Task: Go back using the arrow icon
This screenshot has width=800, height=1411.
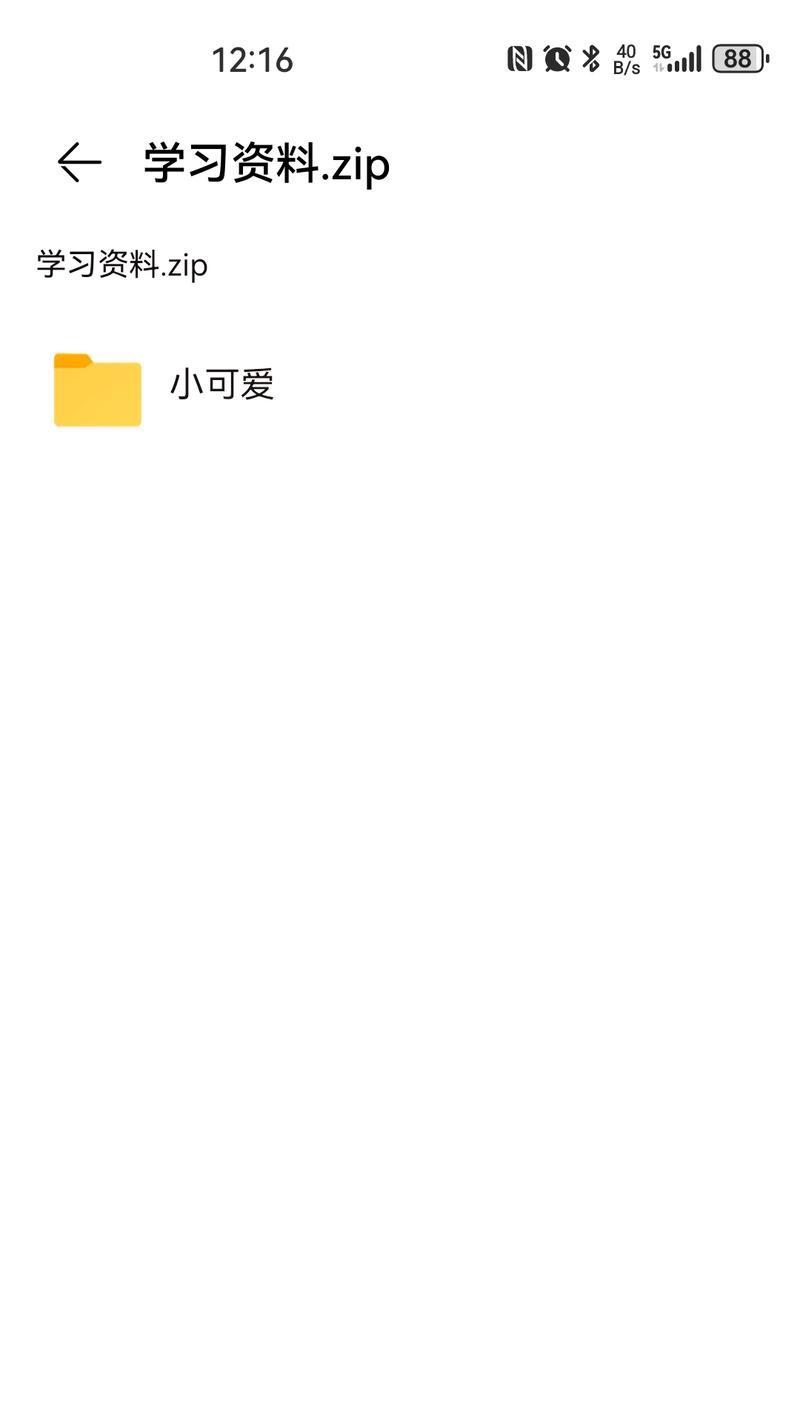Action: click(79, 162)
